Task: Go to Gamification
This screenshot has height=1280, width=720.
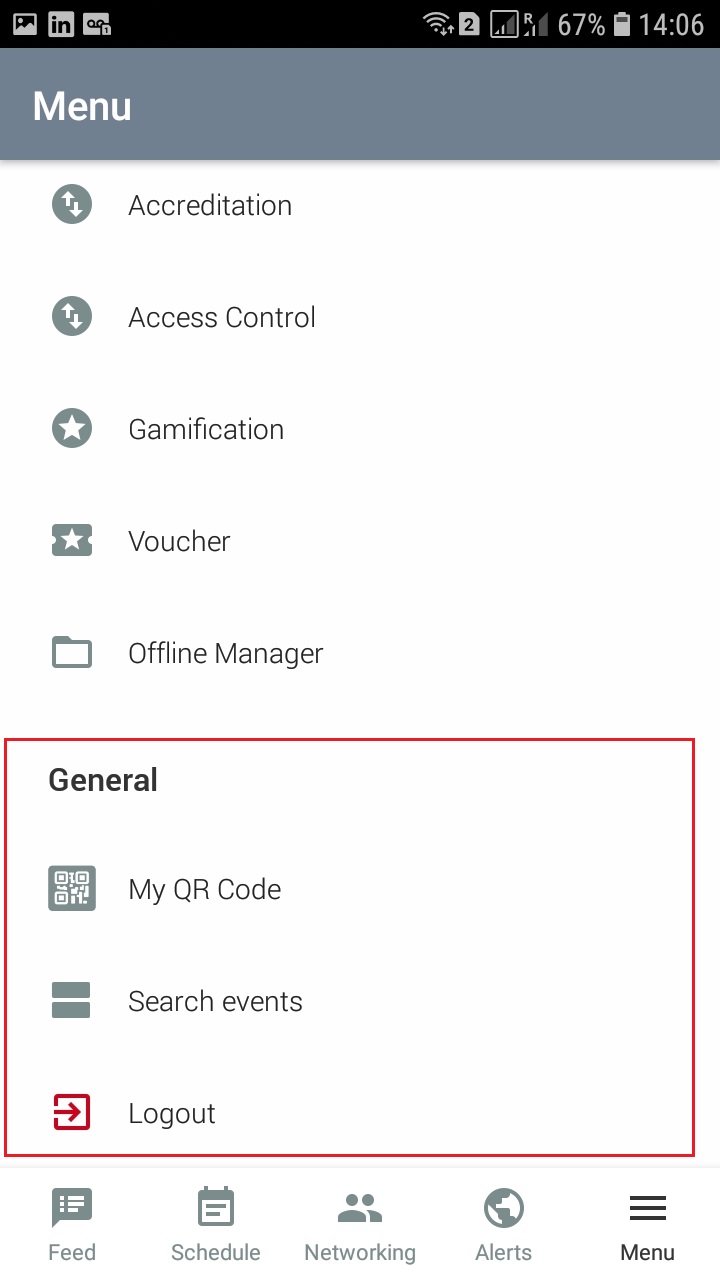Action: pos(360,429)
